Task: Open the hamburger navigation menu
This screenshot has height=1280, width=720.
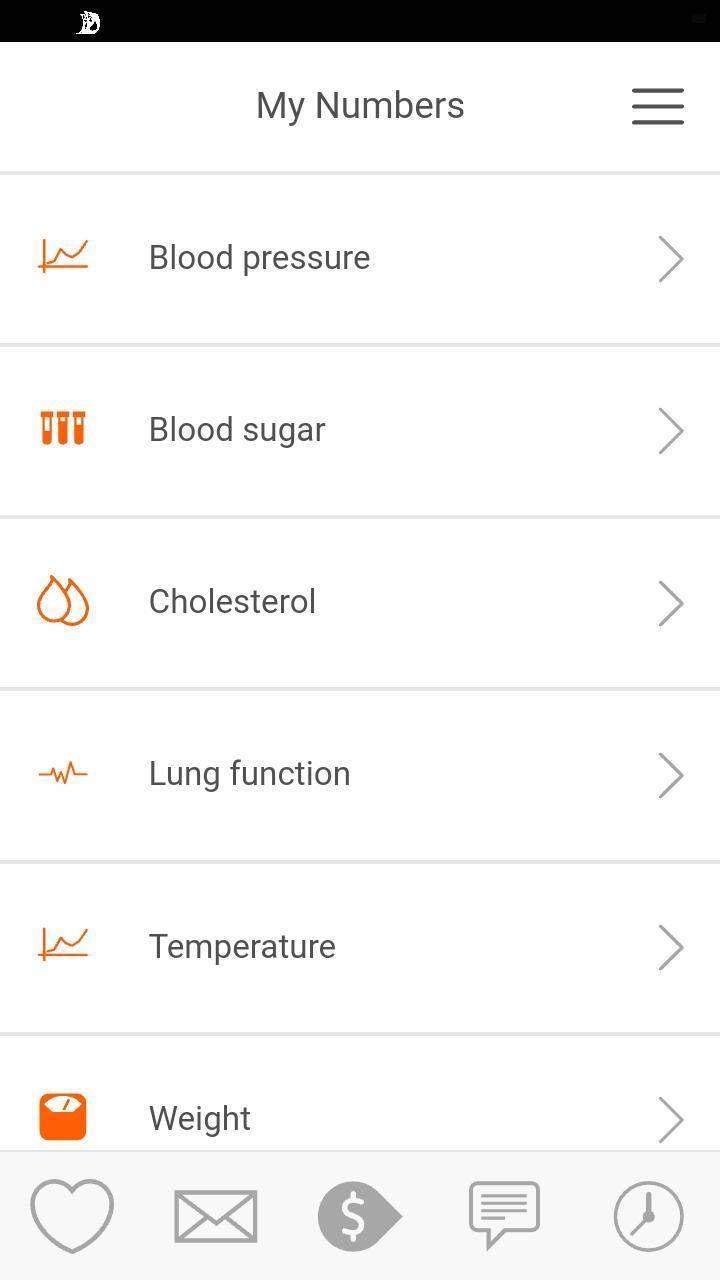Action: coord(657,105)
